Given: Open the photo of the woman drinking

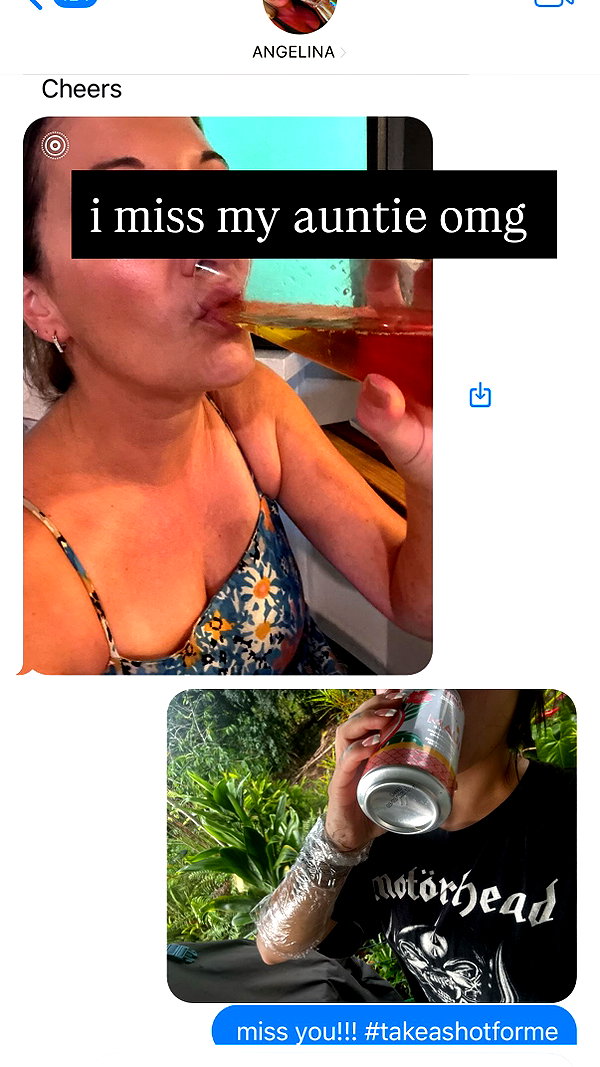Looking at the screenshot, I should (228, 395).
